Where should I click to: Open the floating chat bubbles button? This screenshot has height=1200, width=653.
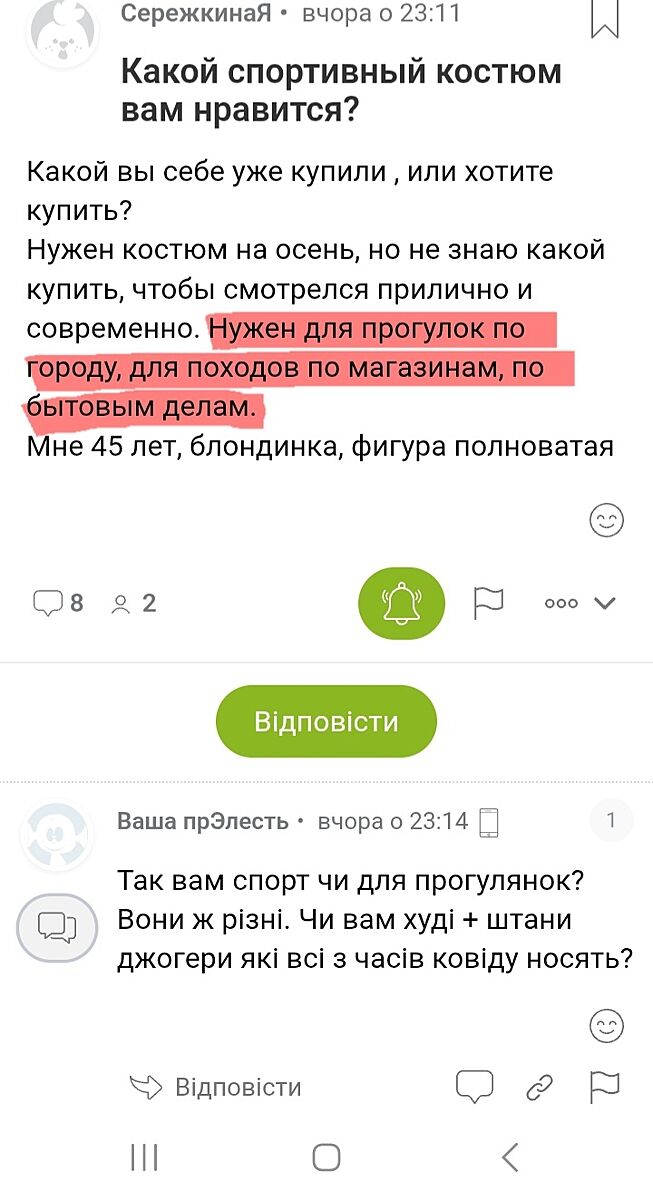(x=57, y=928)
